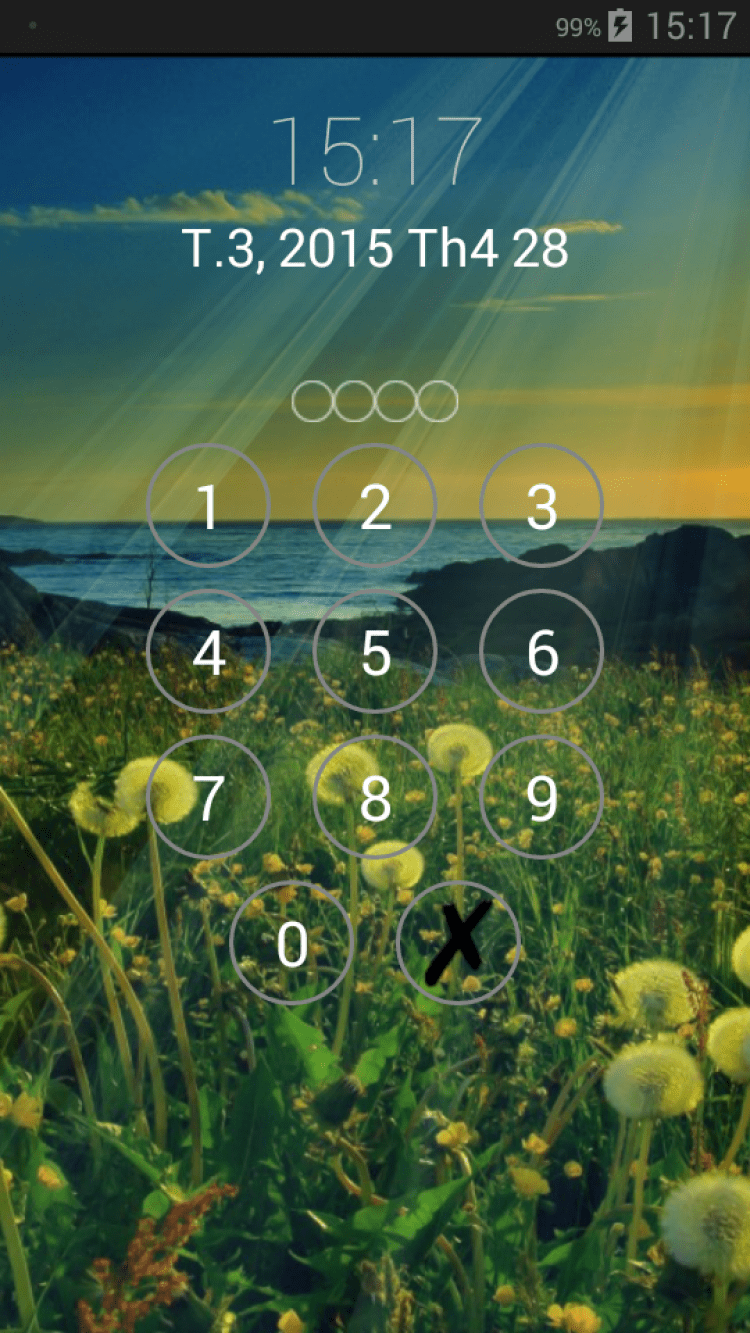750x1333 pixels.
Task: Enter the number 2 on the lock keypad
Action: (375, 506)
